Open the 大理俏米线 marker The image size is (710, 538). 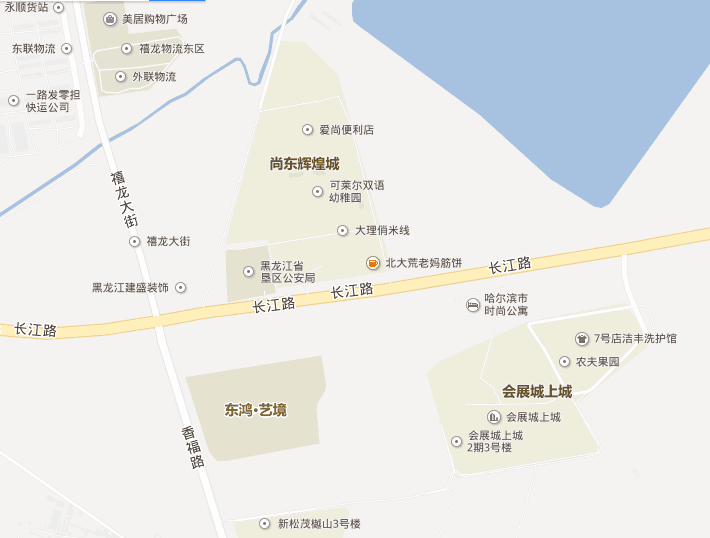coord(343,231)
